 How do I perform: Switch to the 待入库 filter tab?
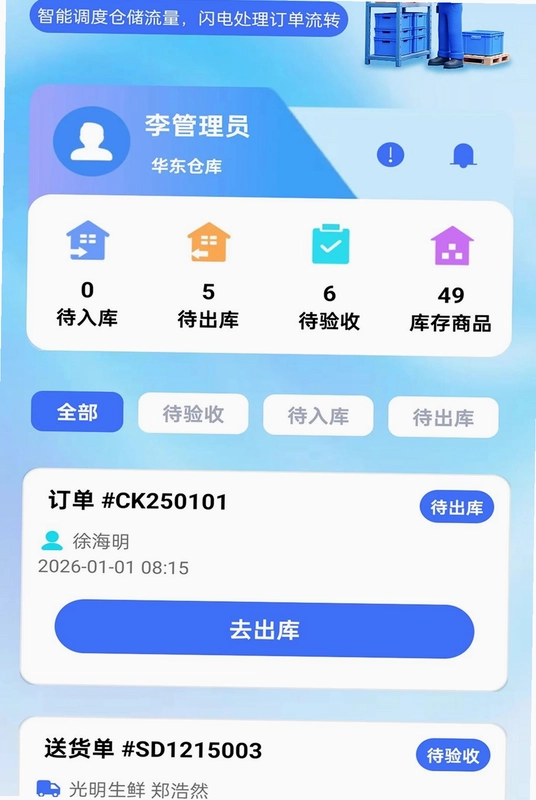(x=318, y=415)
